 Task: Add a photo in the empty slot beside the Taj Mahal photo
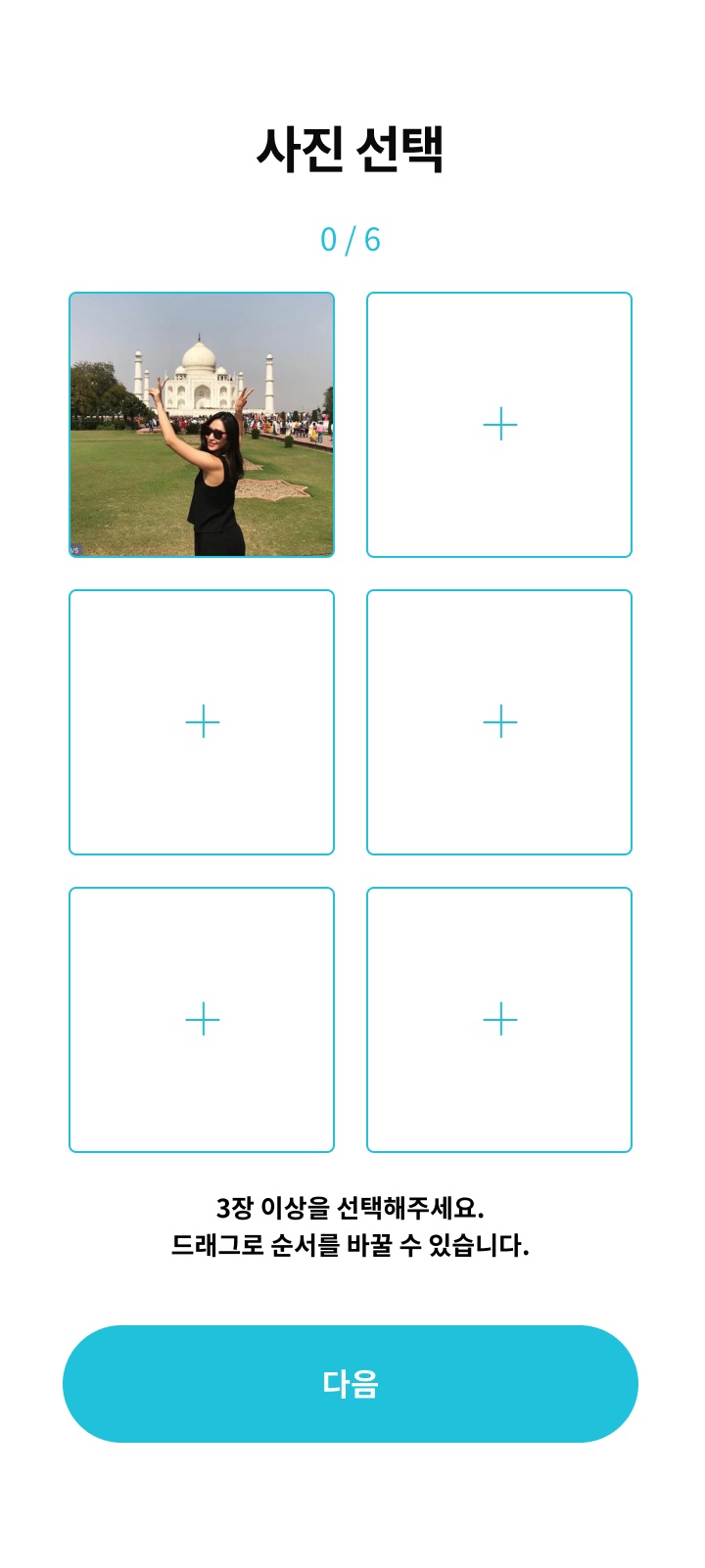tap(499, 425)
